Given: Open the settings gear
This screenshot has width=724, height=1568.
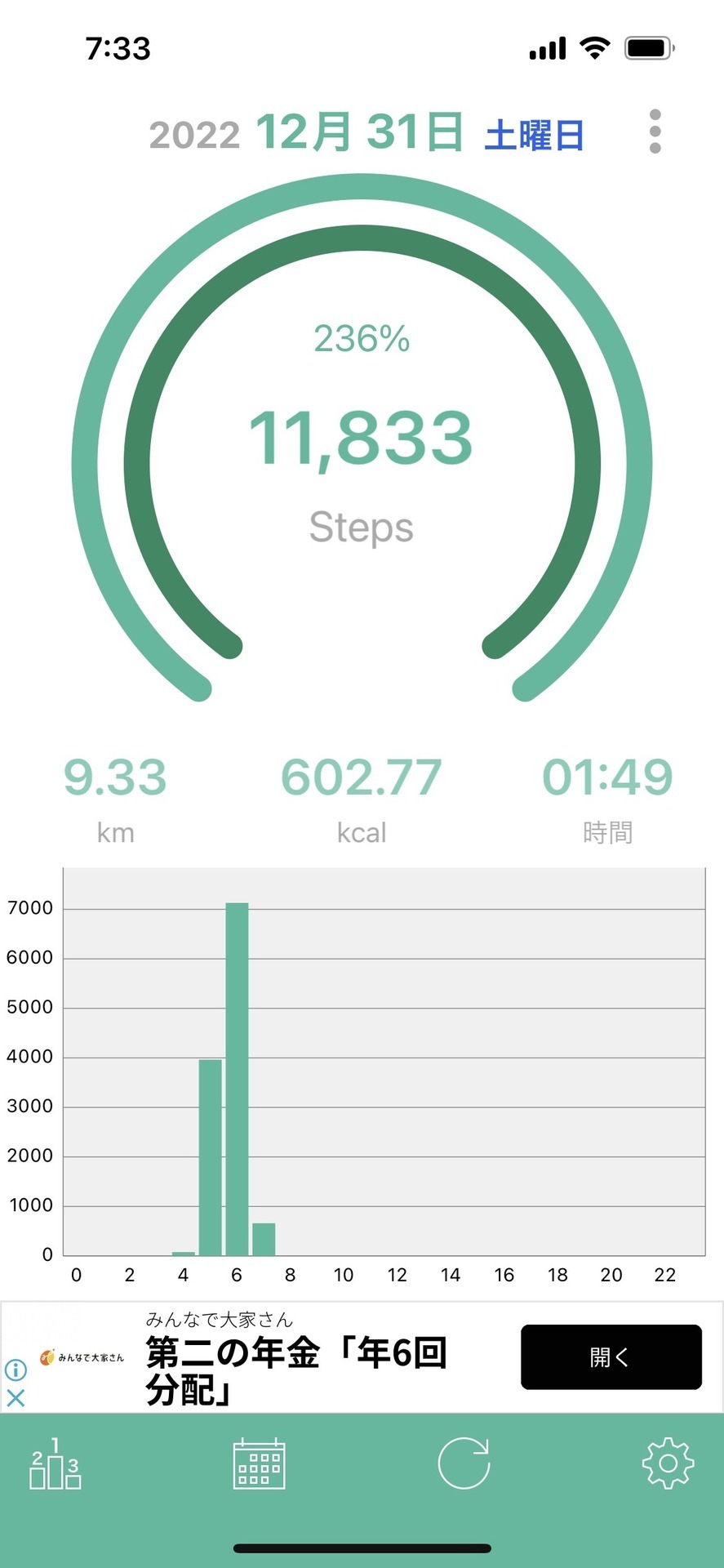Looking at the screenshot, I should [668, 1463].
